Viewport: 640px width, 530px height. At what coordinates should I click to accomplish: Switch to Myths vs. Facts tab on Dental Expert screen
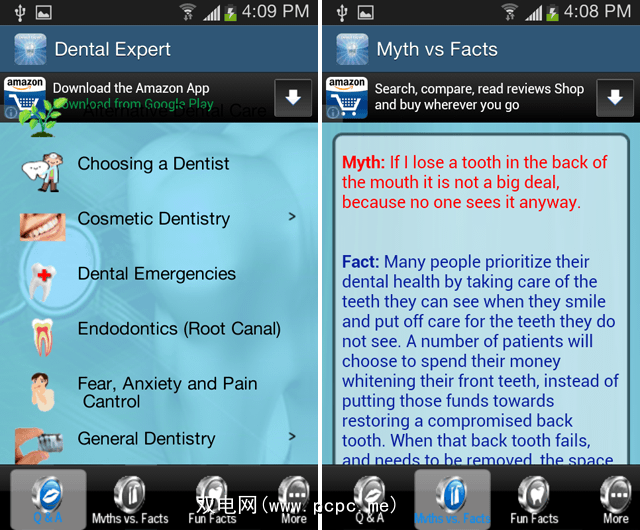pyautogui.click(x=130, y=499)
